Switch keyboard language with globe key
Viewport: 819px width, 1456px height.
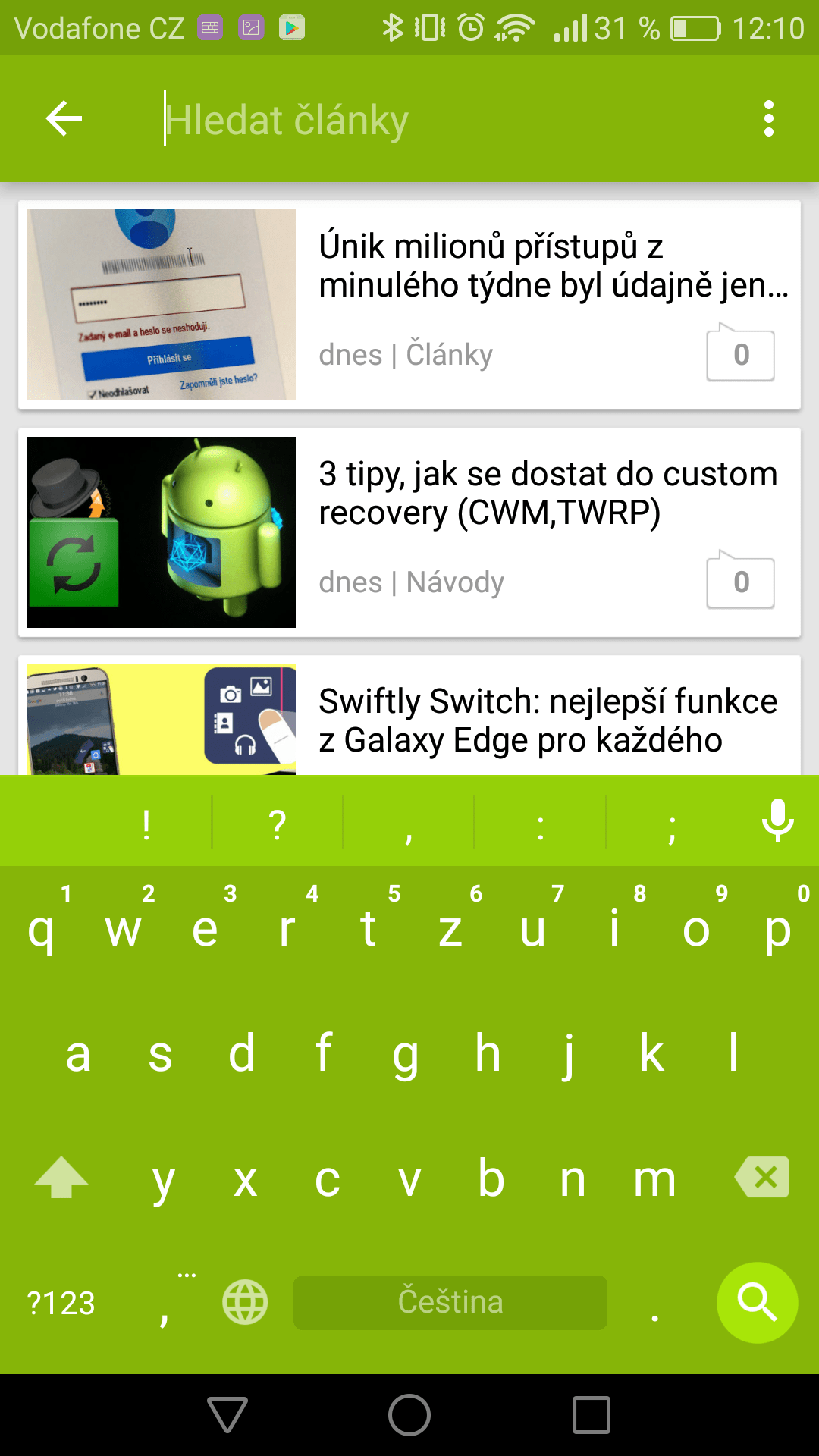245,1302
